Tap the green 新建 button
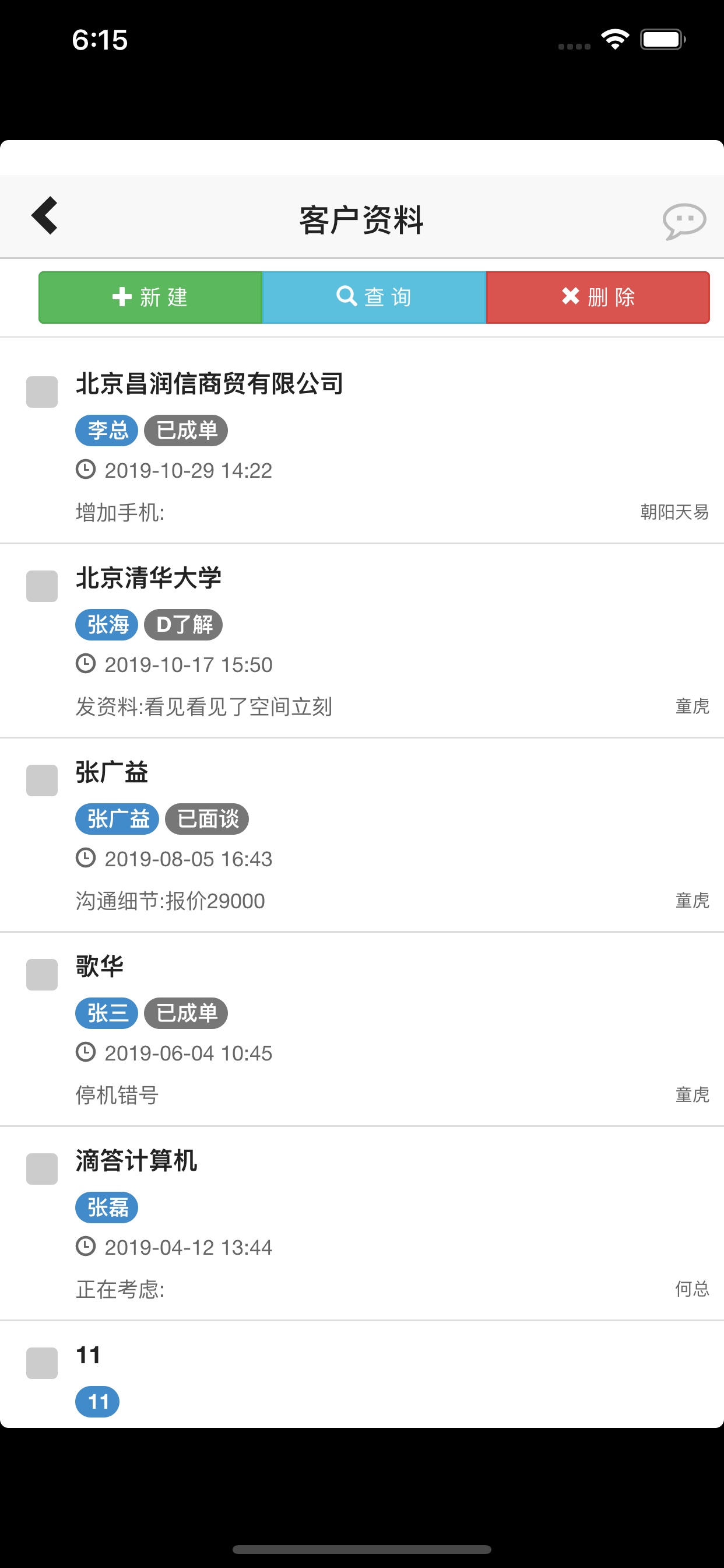Screen dimensions: 724x1568 (x=150, y=297)
